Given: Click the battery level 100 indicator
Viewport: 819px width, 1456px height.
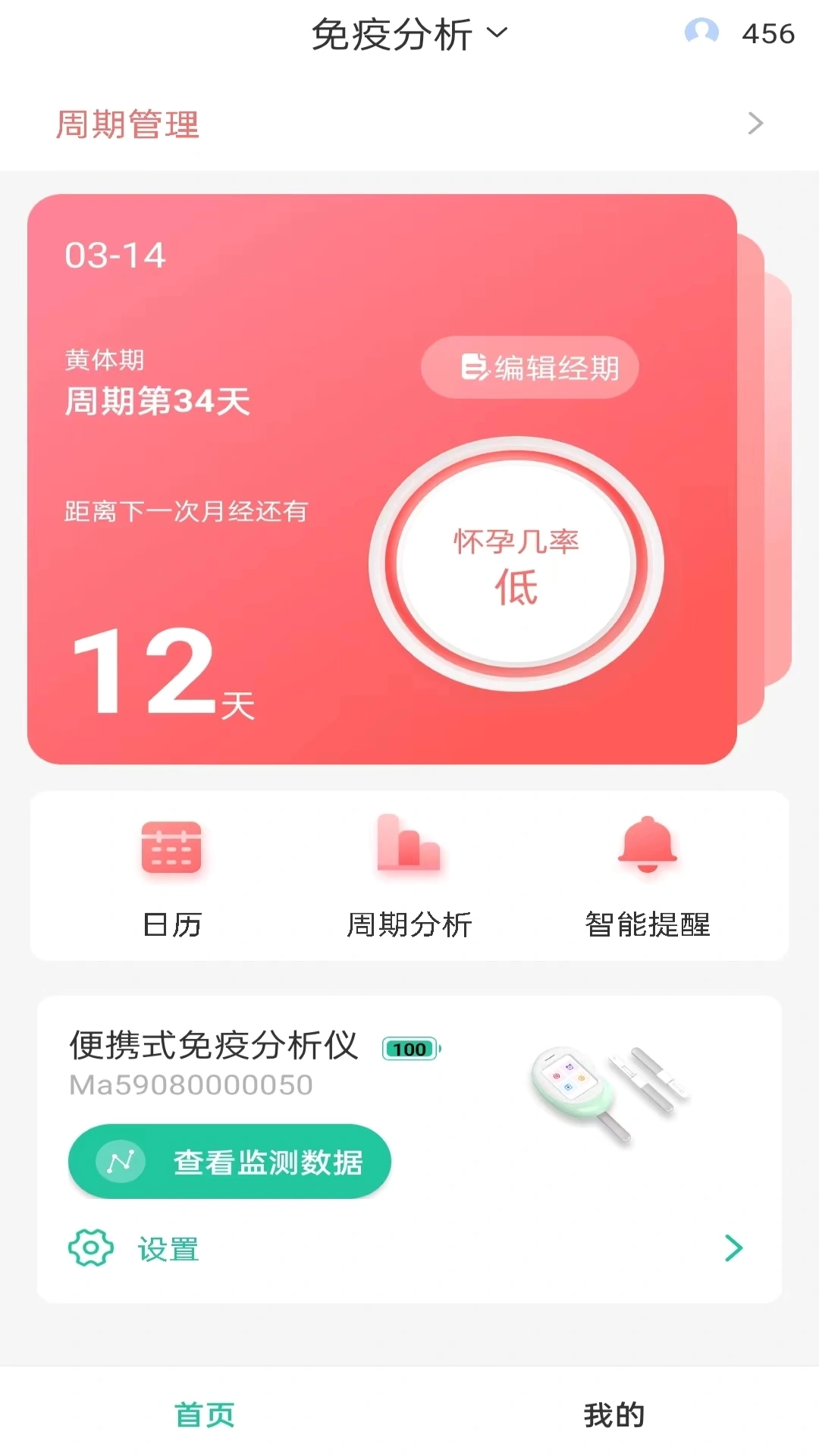Looking at the screenshot, I should (x=408, y=1048).
